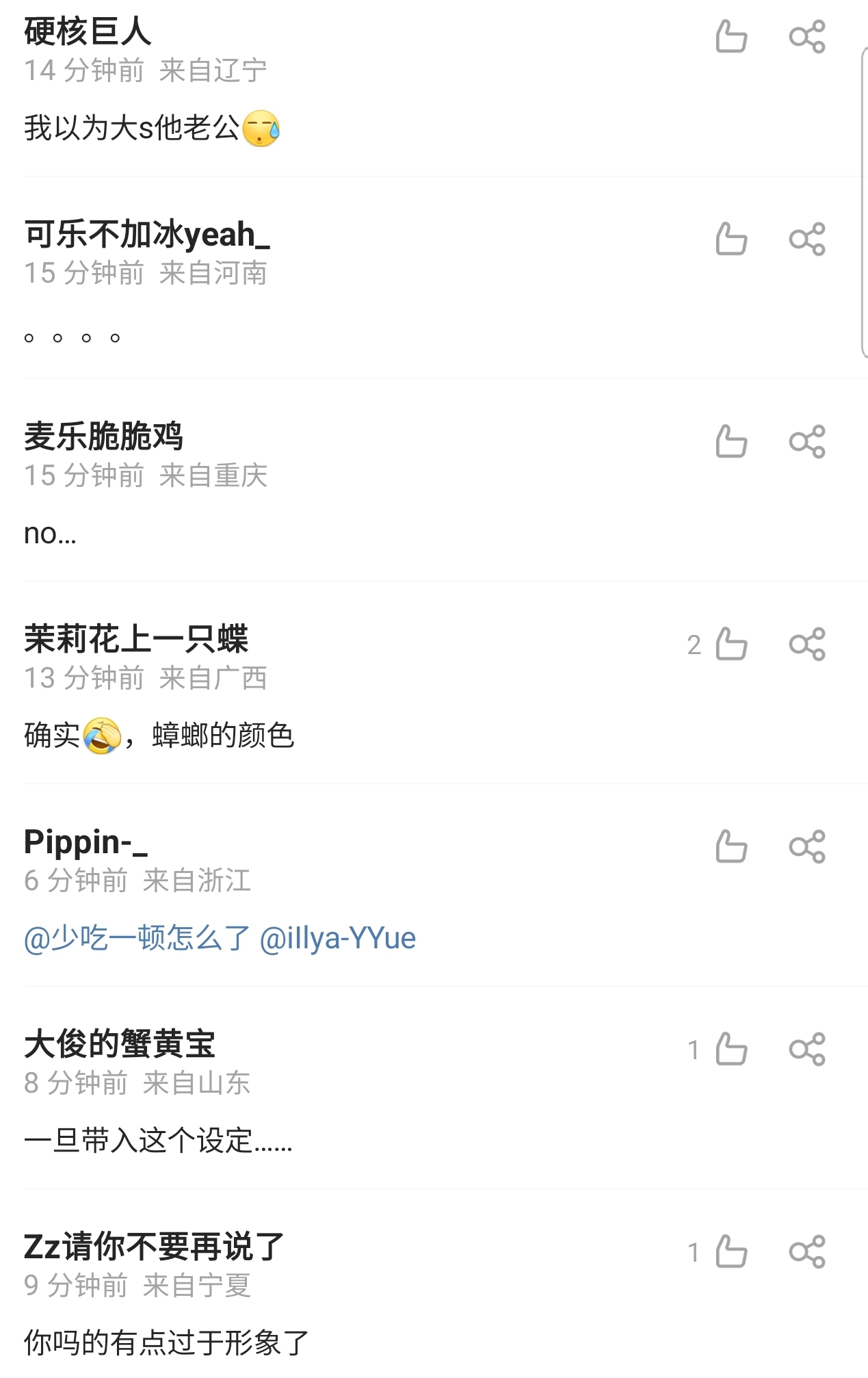This screenshot has height=1378, width=868.
Task: Open 茉莉花上一只蝶's profile
Action: coord(137,640)
